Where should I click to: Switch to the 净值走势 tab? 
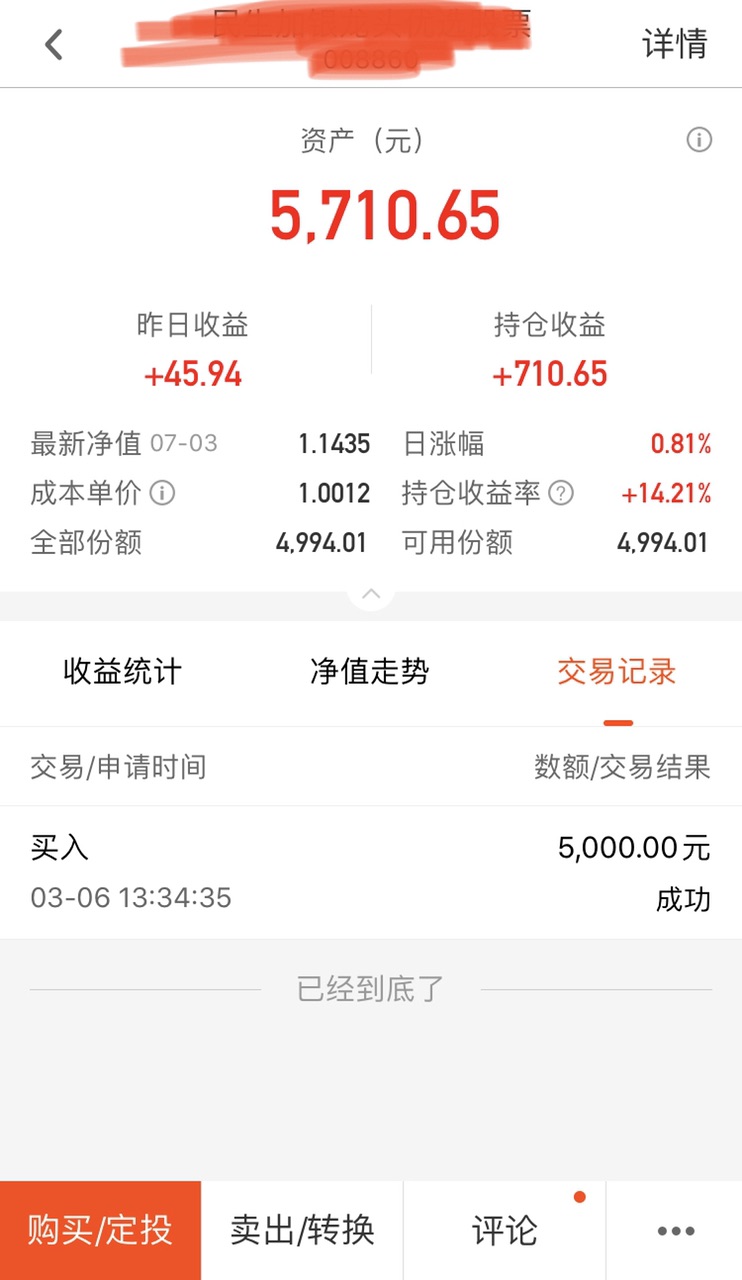[x=370, y=672]
